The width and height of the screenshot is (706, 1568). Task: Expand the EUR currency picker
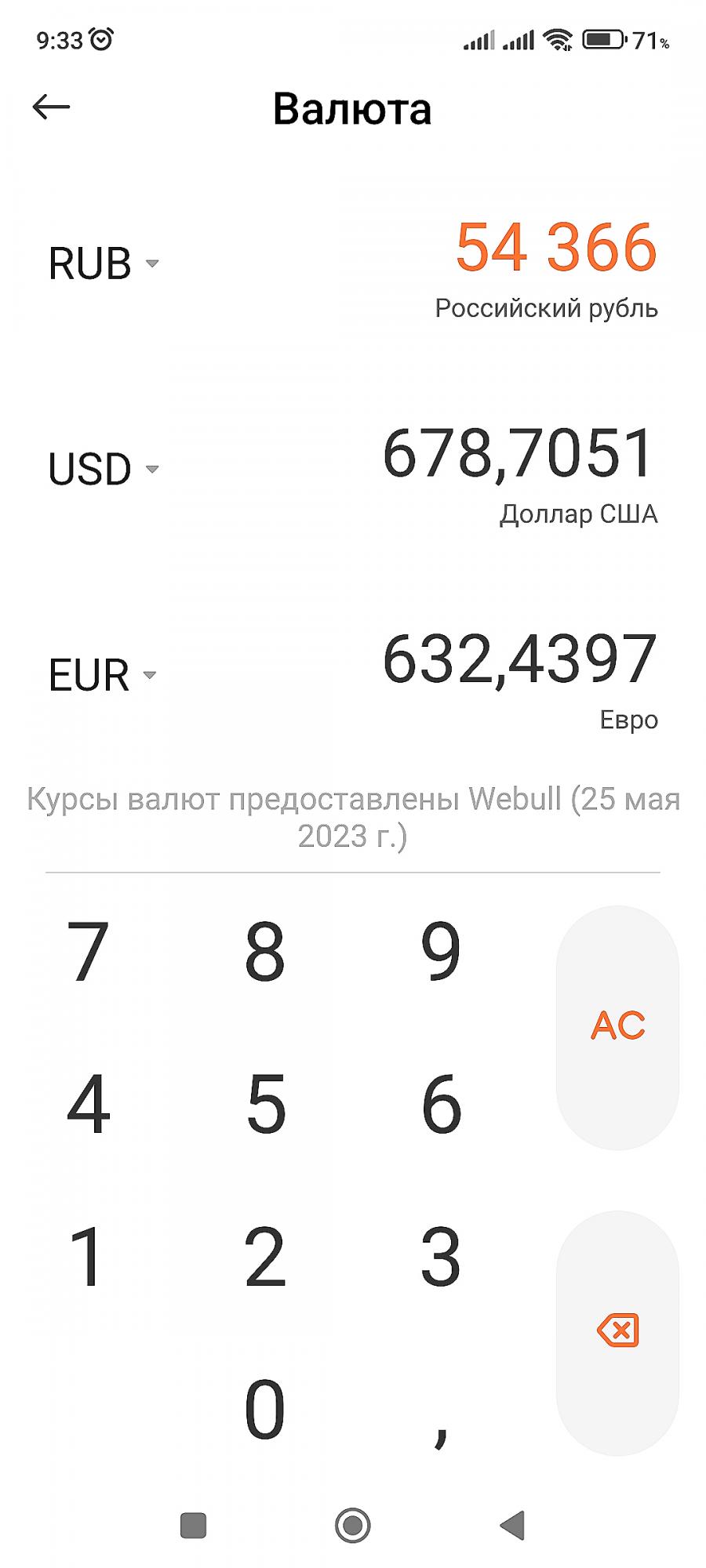tap(103, 675)
